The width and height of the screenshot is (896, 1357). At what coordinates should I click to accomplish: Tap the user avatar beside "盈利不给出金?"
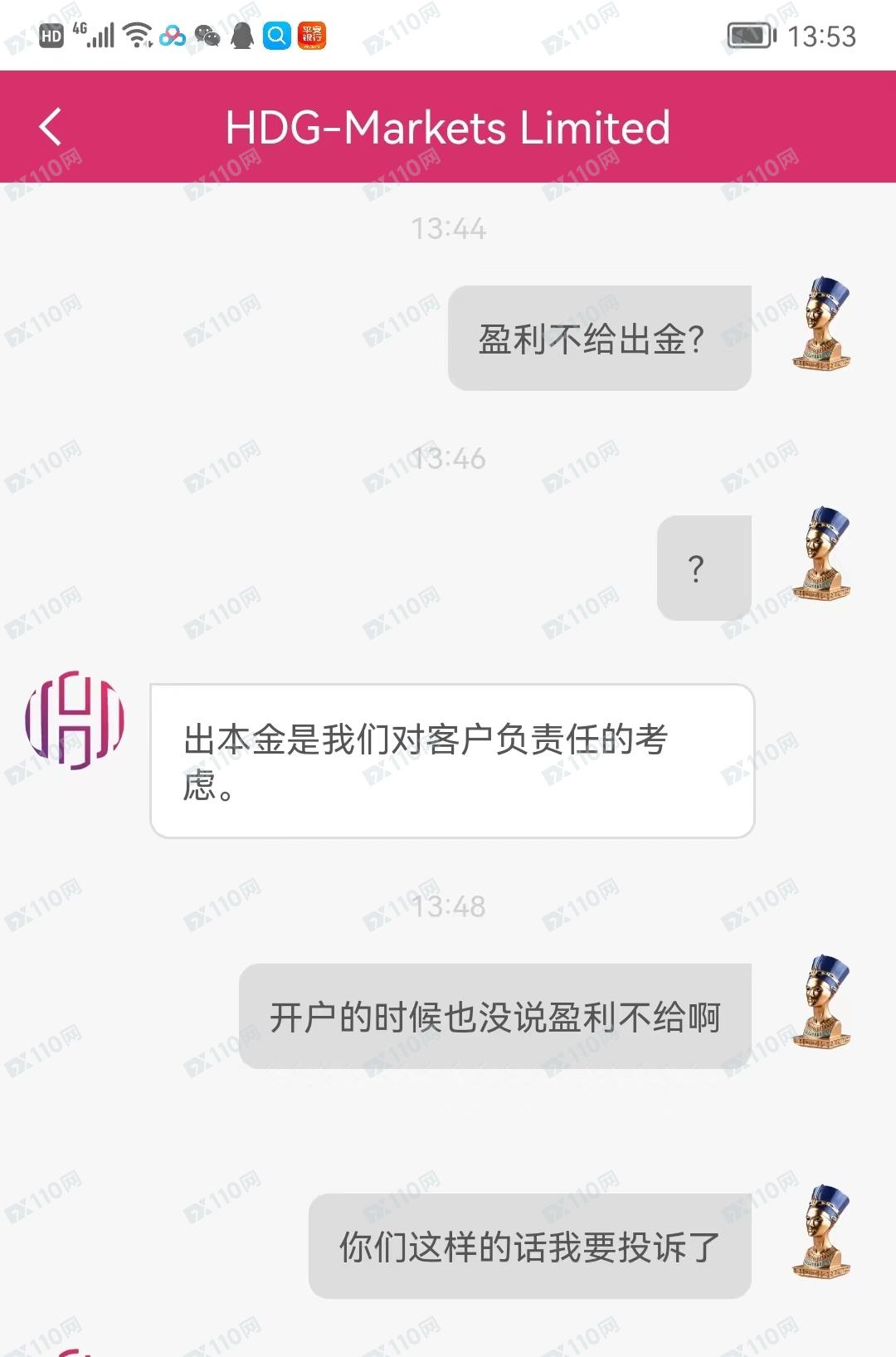click(822, 325)
